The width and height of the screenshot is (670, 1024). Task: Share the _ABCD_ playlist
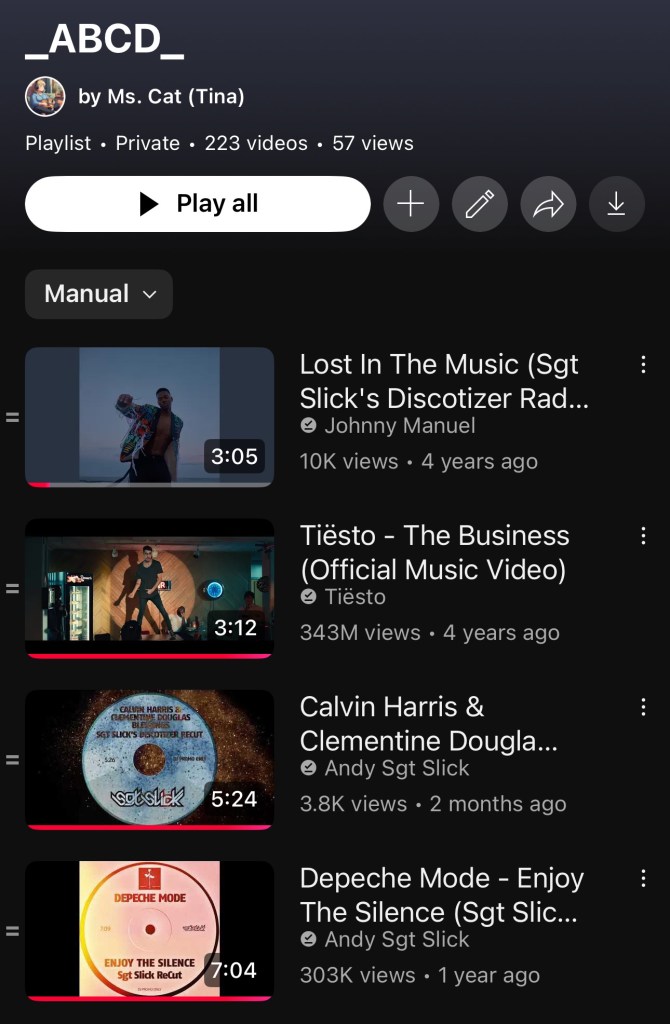tap(548, 204)
